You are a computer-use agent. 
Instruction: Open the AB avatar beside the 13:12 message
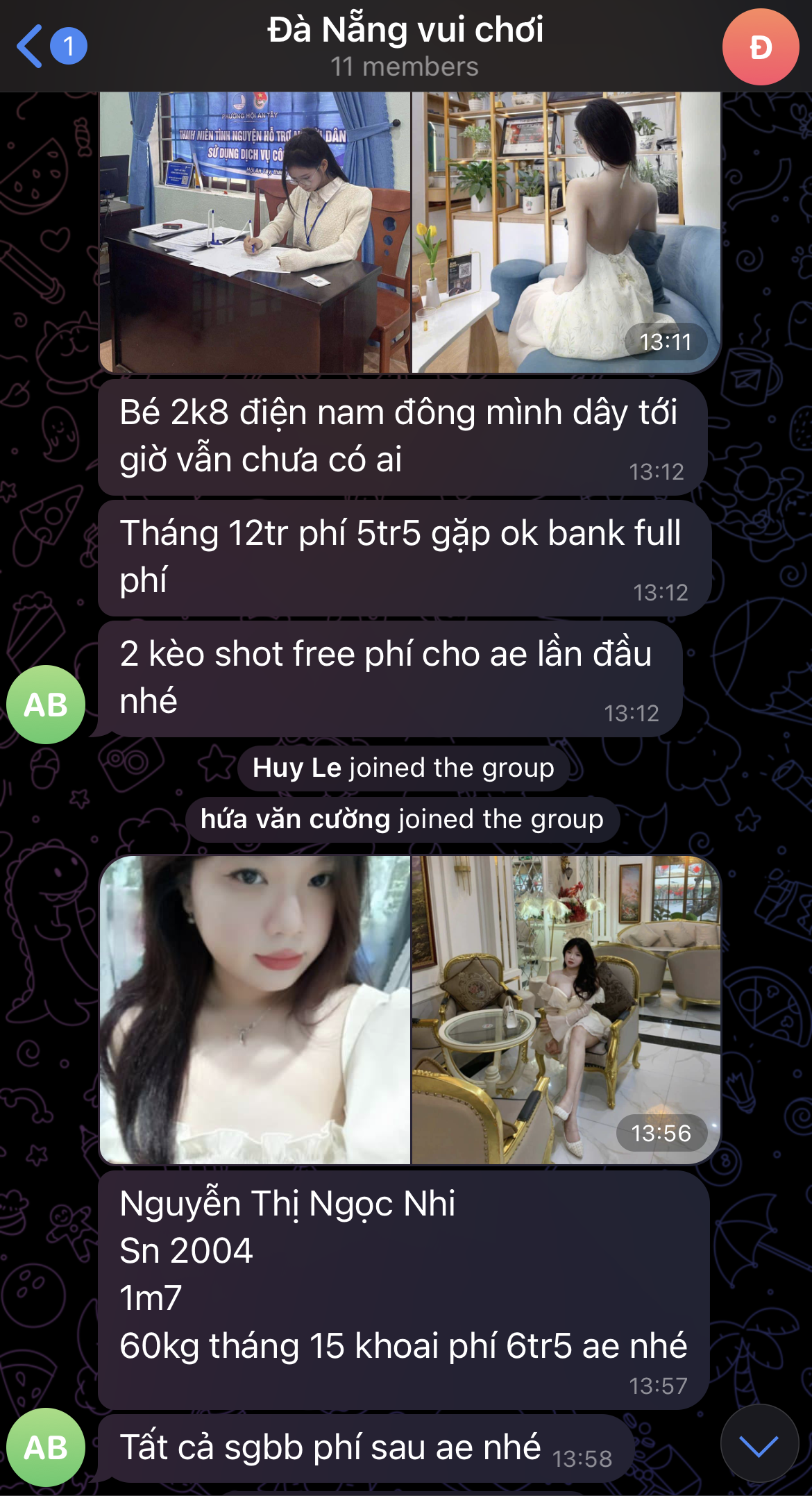pos(46,705)
